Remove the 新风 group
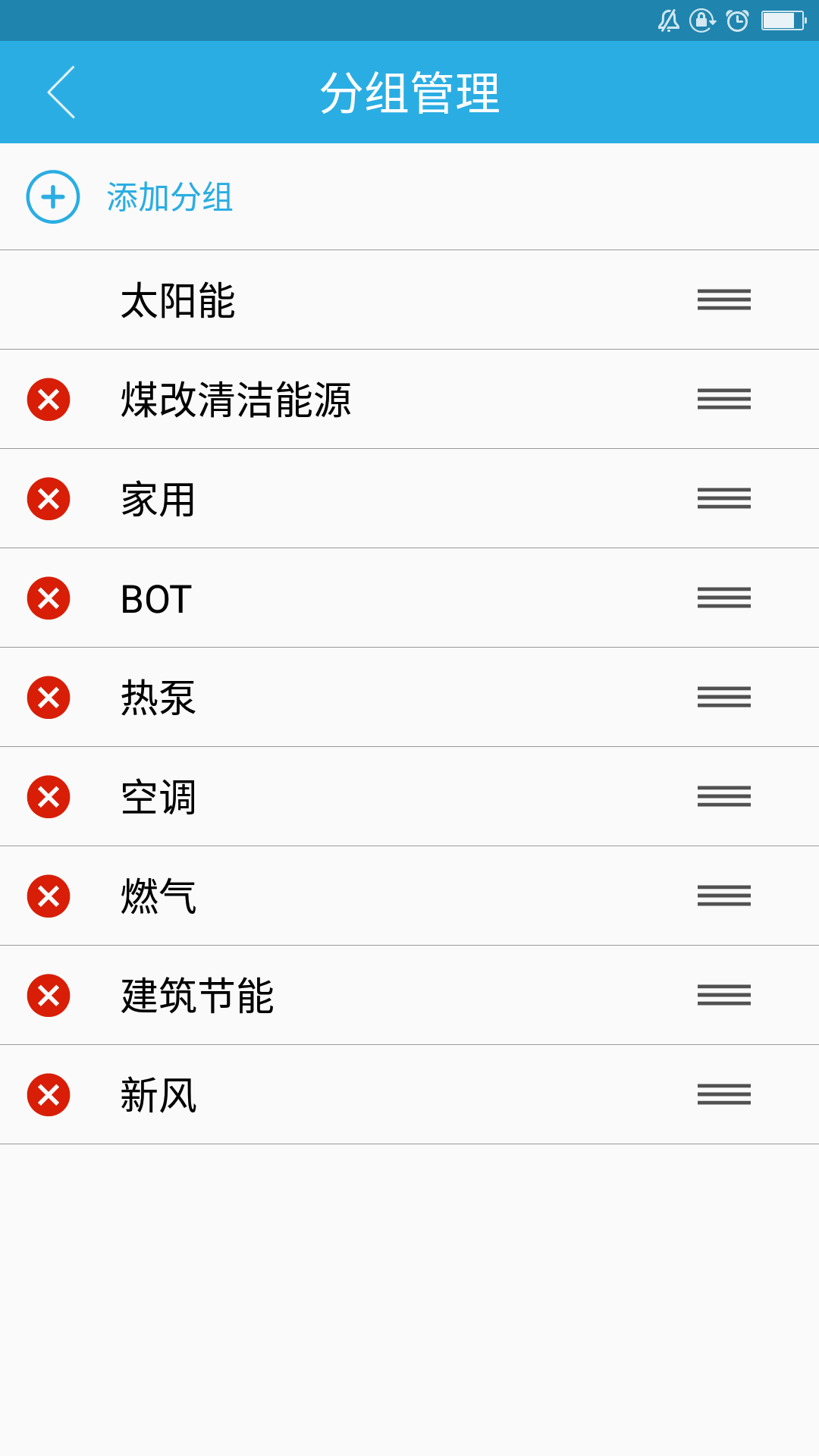 (49, 1095)
